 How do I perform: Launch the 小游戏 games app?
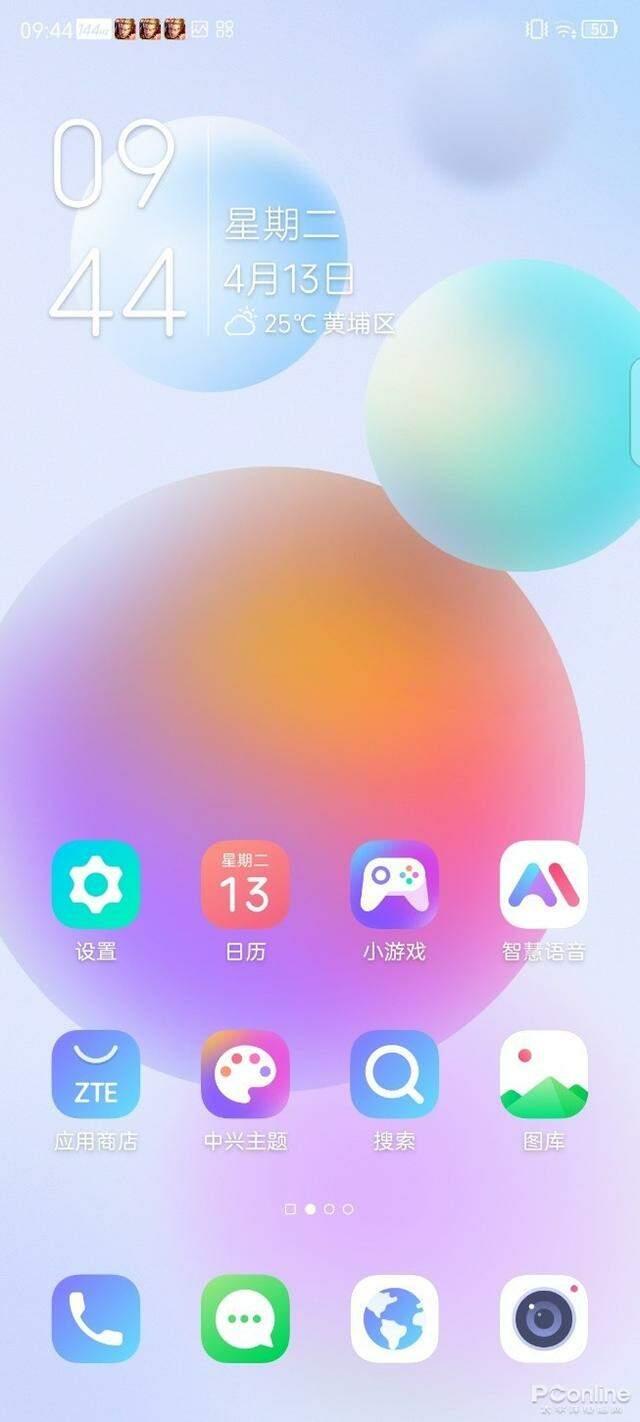[394, 885]
